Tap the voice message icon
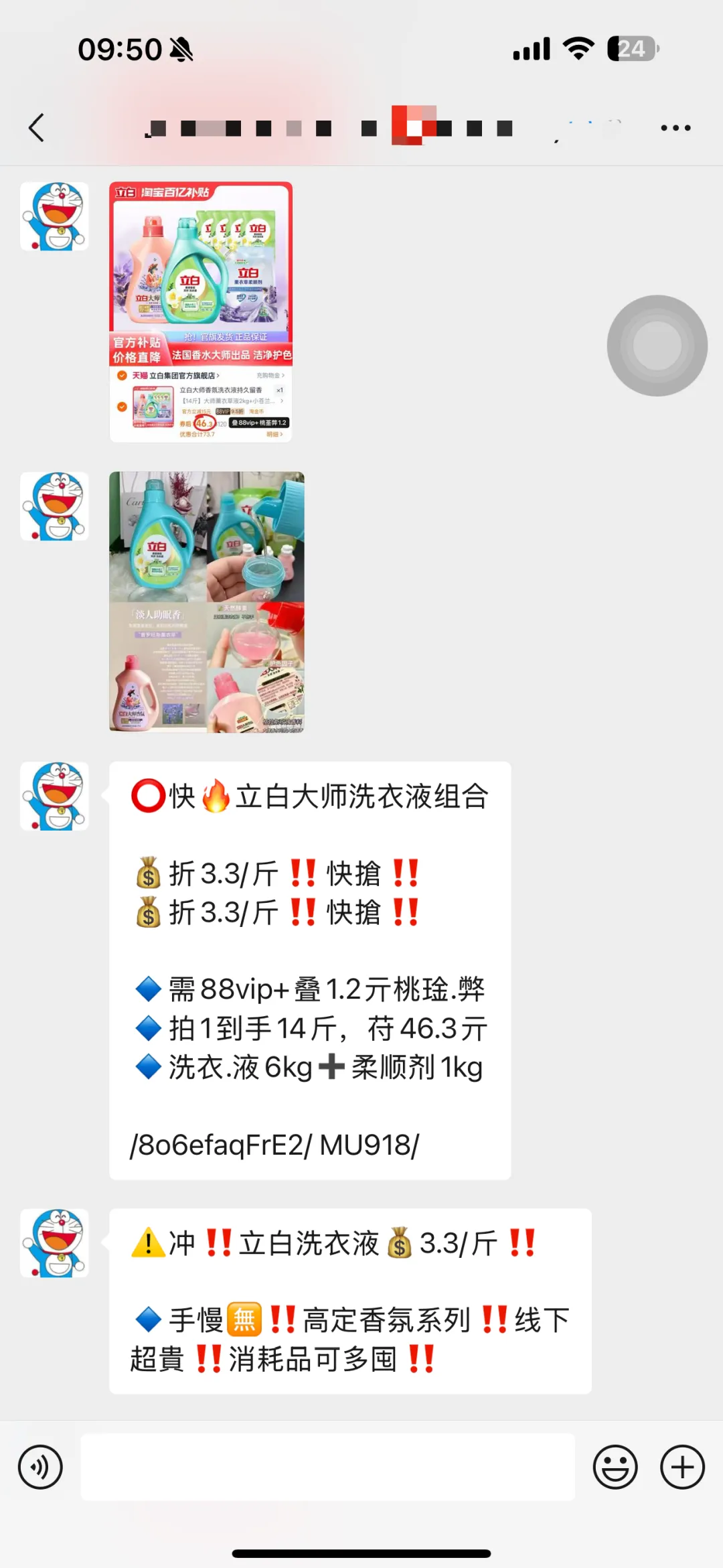This screenshot has height=1568, width=723. [x=40, y=1467]
